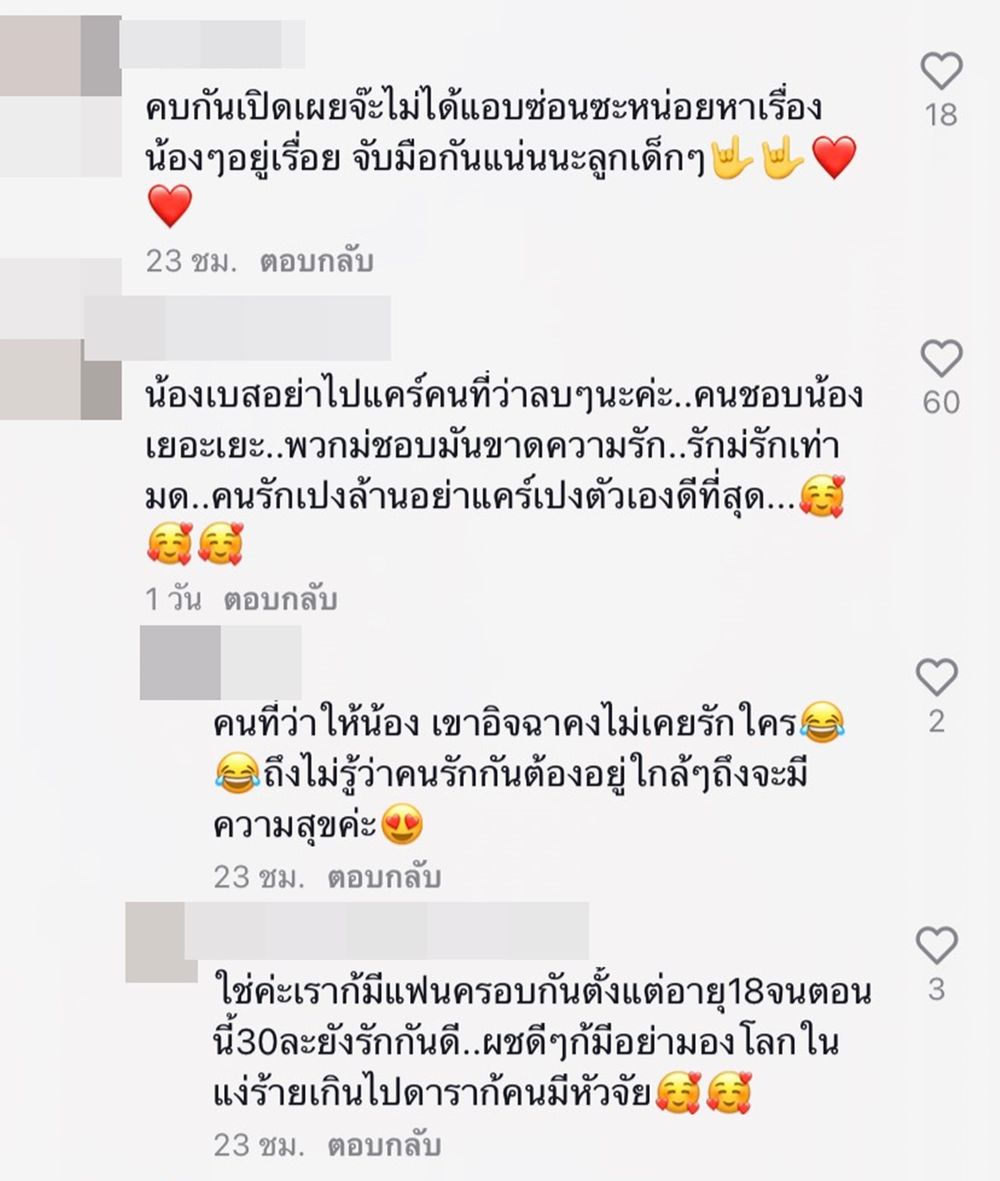Like the reply starting with ใช่ค่ะเราก้มีแฟน
The height and width of the screenshot is (1181, 1000).
coord(937,945)
